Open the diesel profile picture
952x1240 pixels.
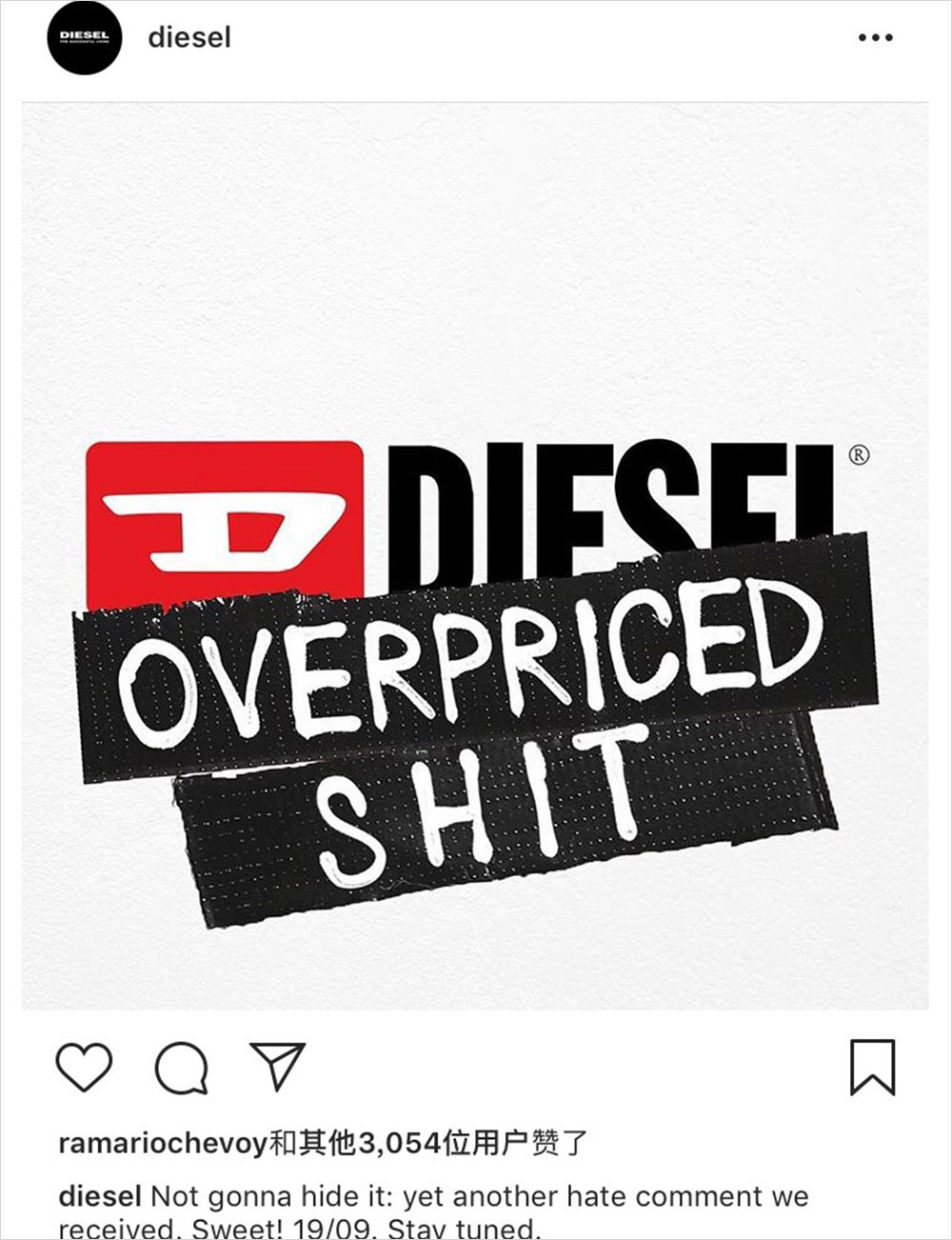(x=84, y=38)
